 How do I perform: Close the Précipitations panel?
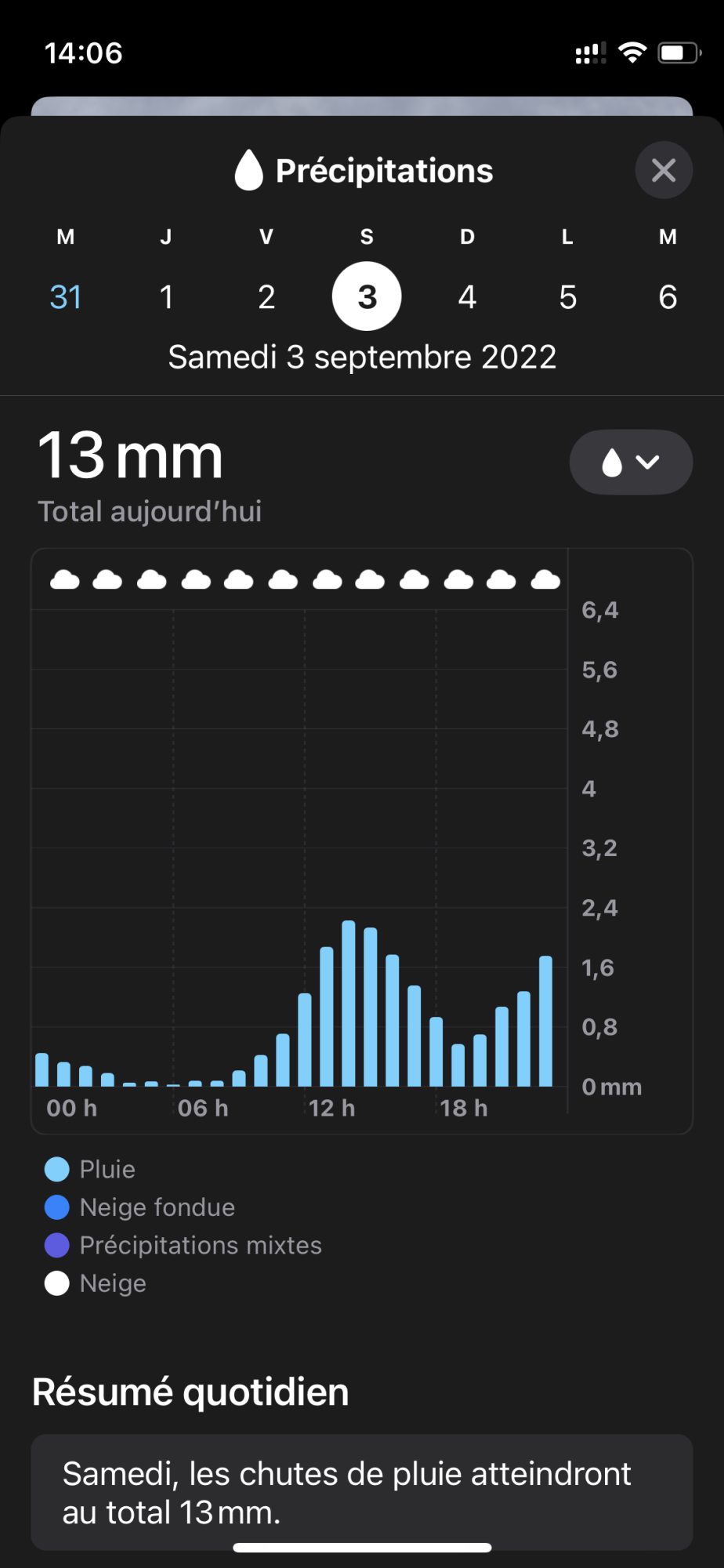point(663,170)
